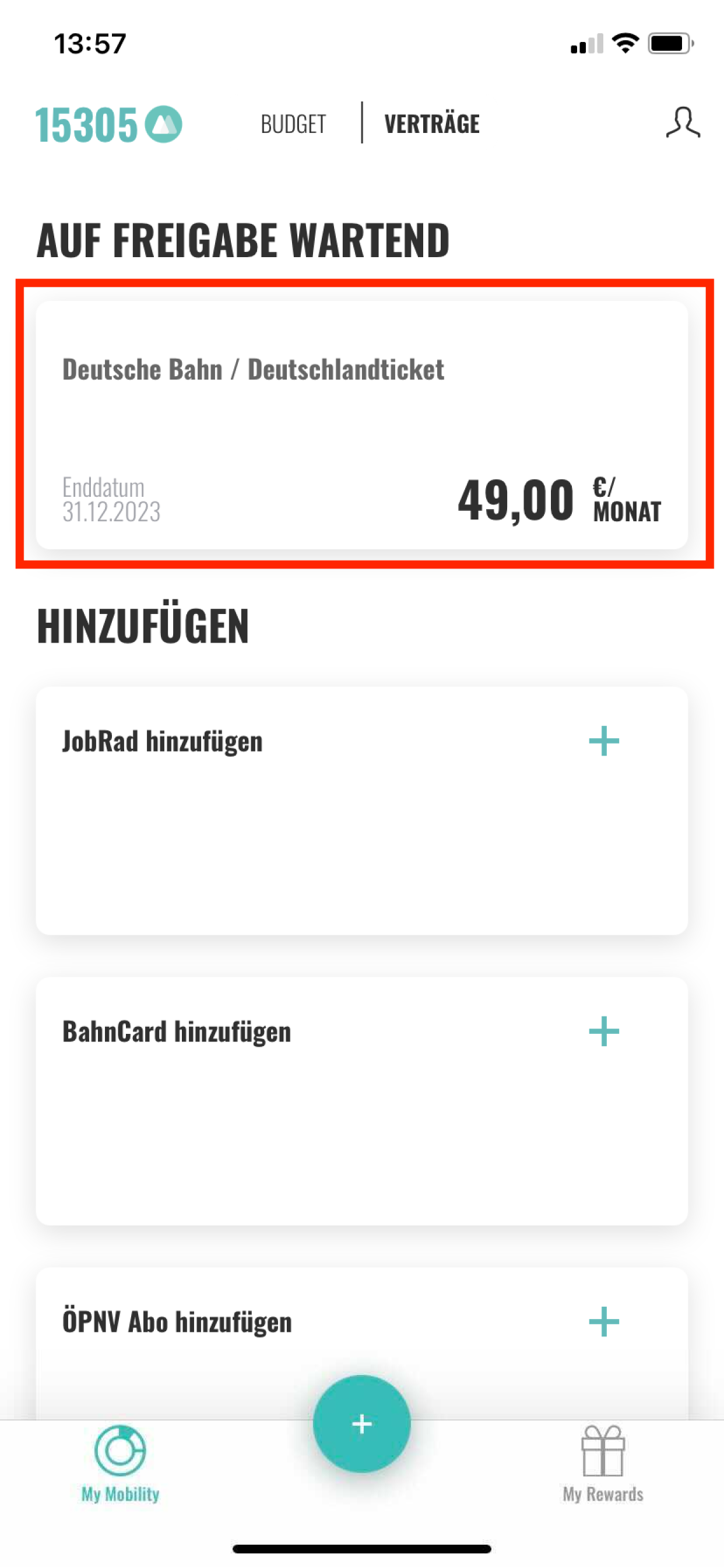
Task: Add a JobRad contract
Action: coord(603,741)
